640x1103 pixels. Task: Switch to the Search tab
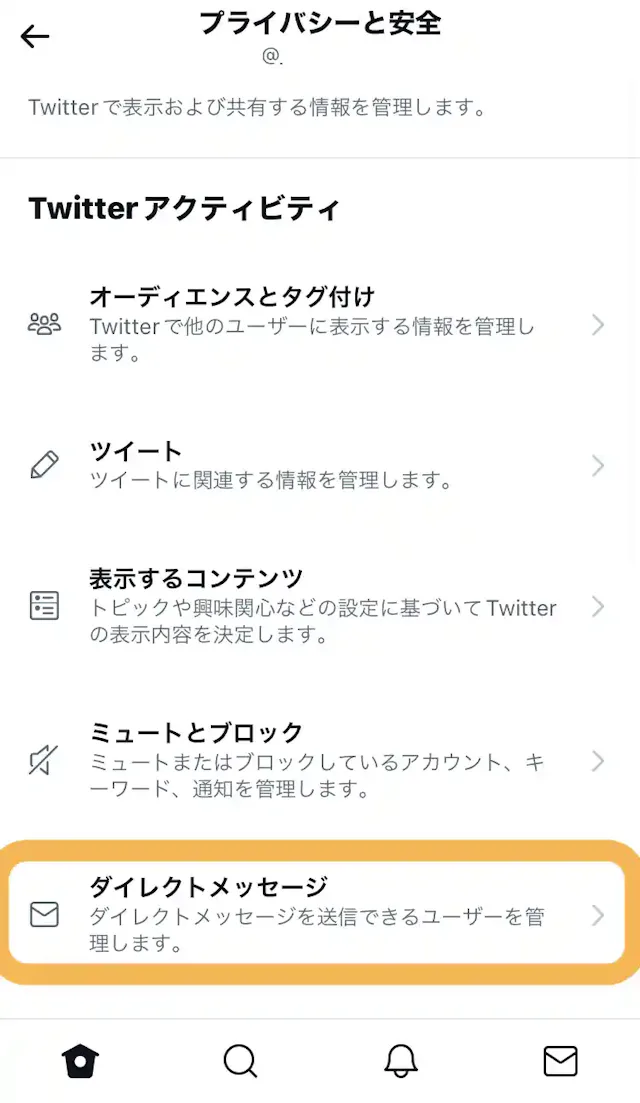click(x=240, y=1061)
